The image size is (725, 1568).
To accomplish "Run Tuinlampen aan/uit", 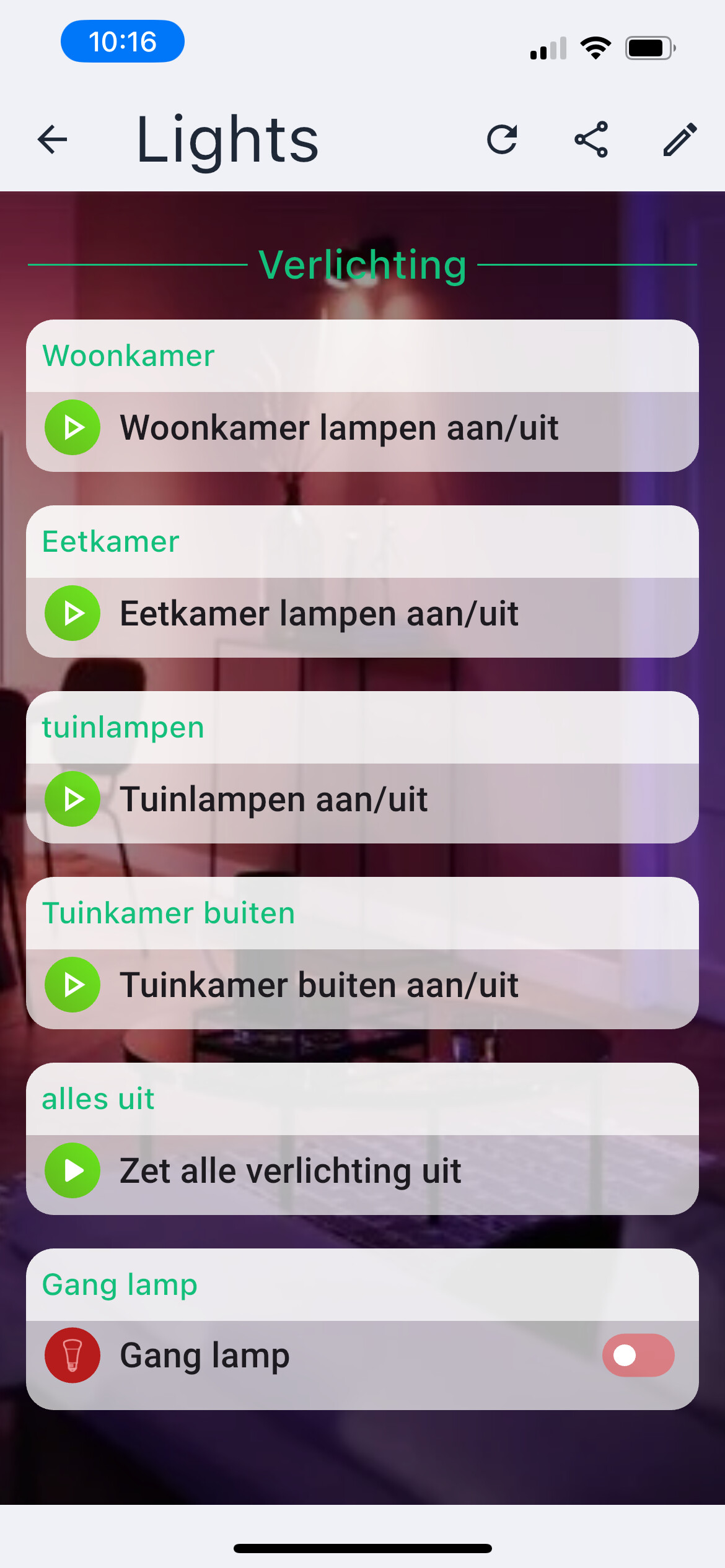I will (x=72, y=799).
